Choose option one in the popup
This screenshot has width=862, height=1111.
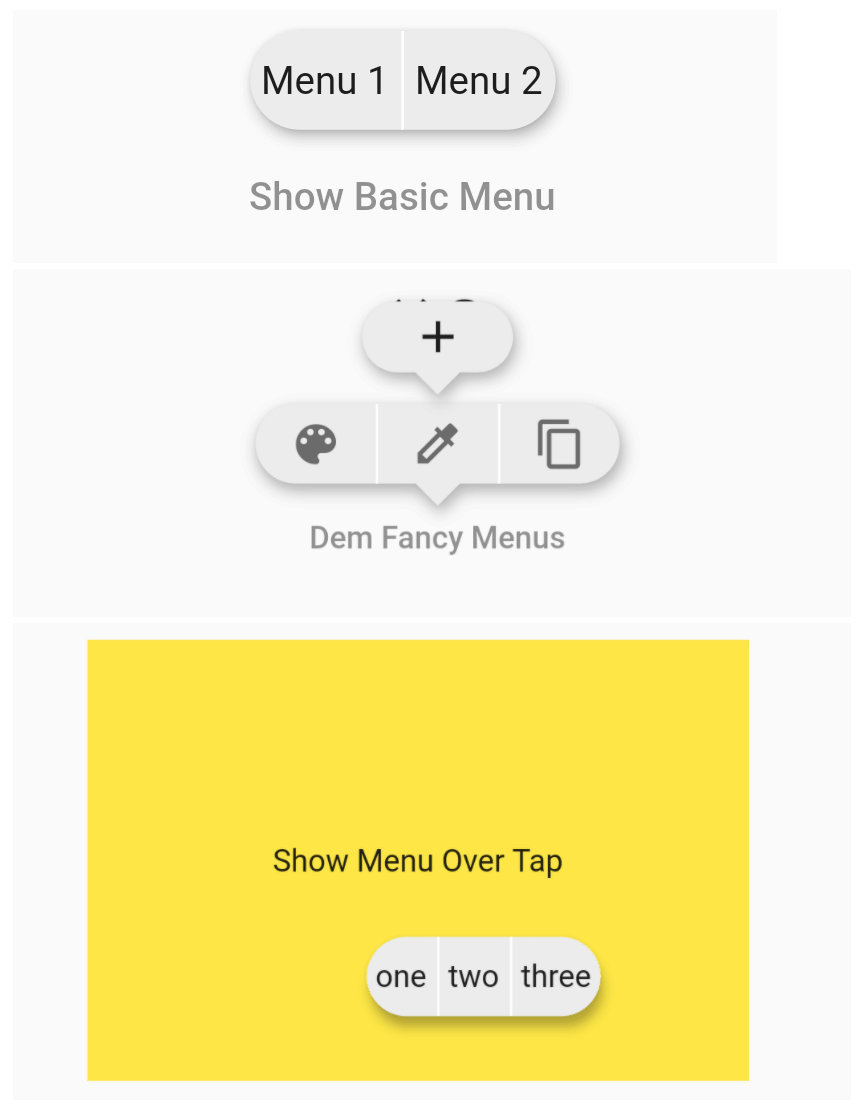pyautogui.click(x=401, y=976)
